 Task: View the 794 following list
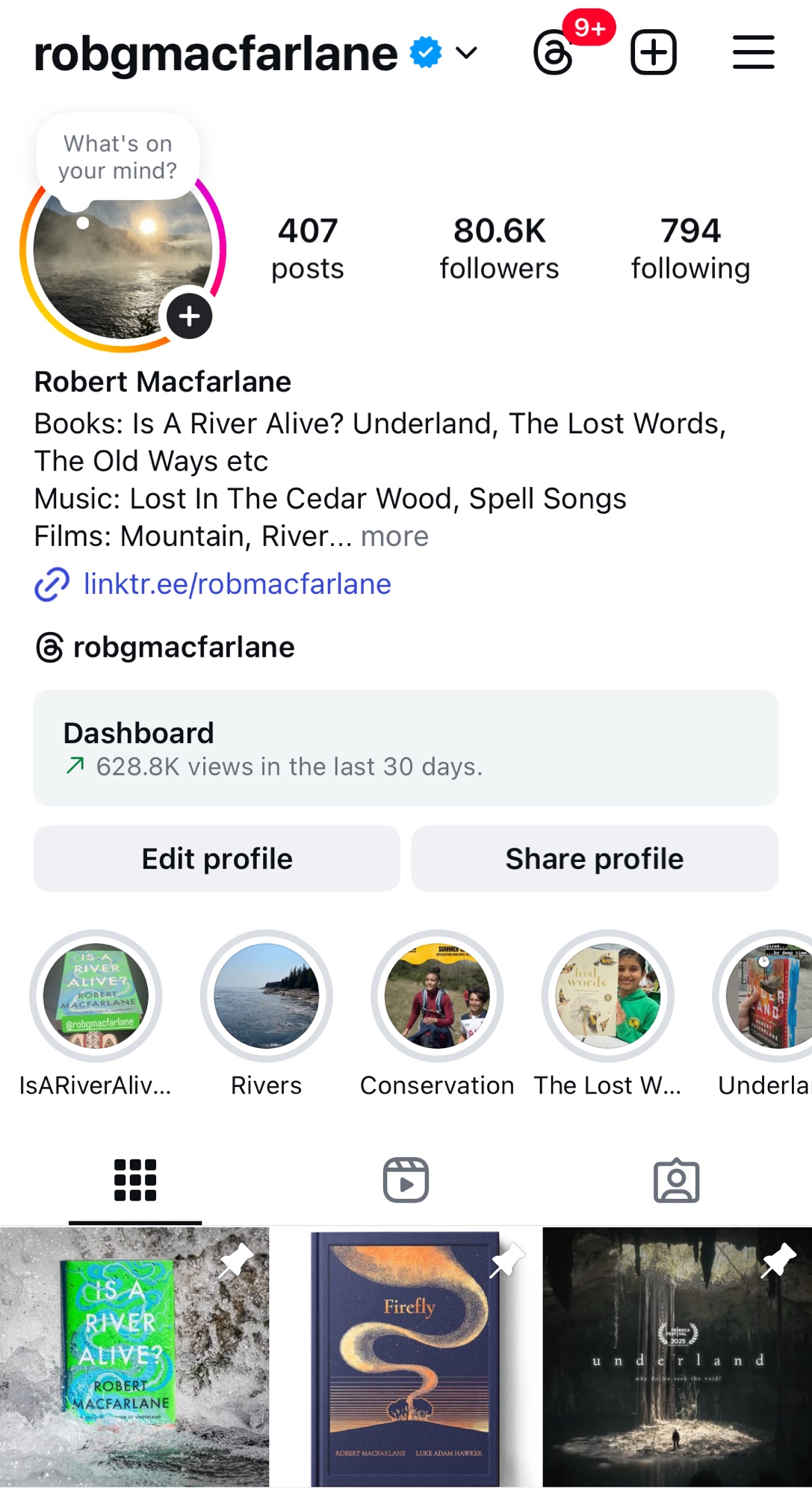click(x=690, y=248)
